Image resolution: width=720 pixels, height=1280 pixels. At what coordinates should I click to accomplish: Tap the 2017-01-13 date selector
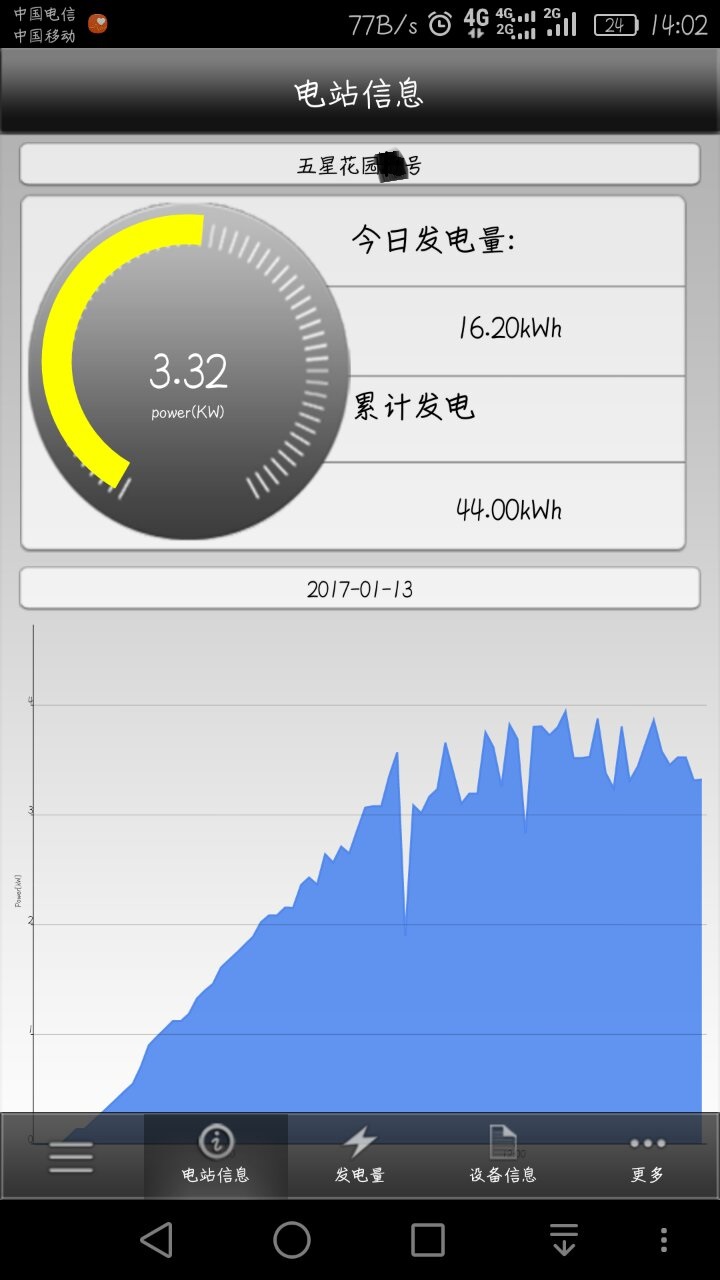coord(360,589)
